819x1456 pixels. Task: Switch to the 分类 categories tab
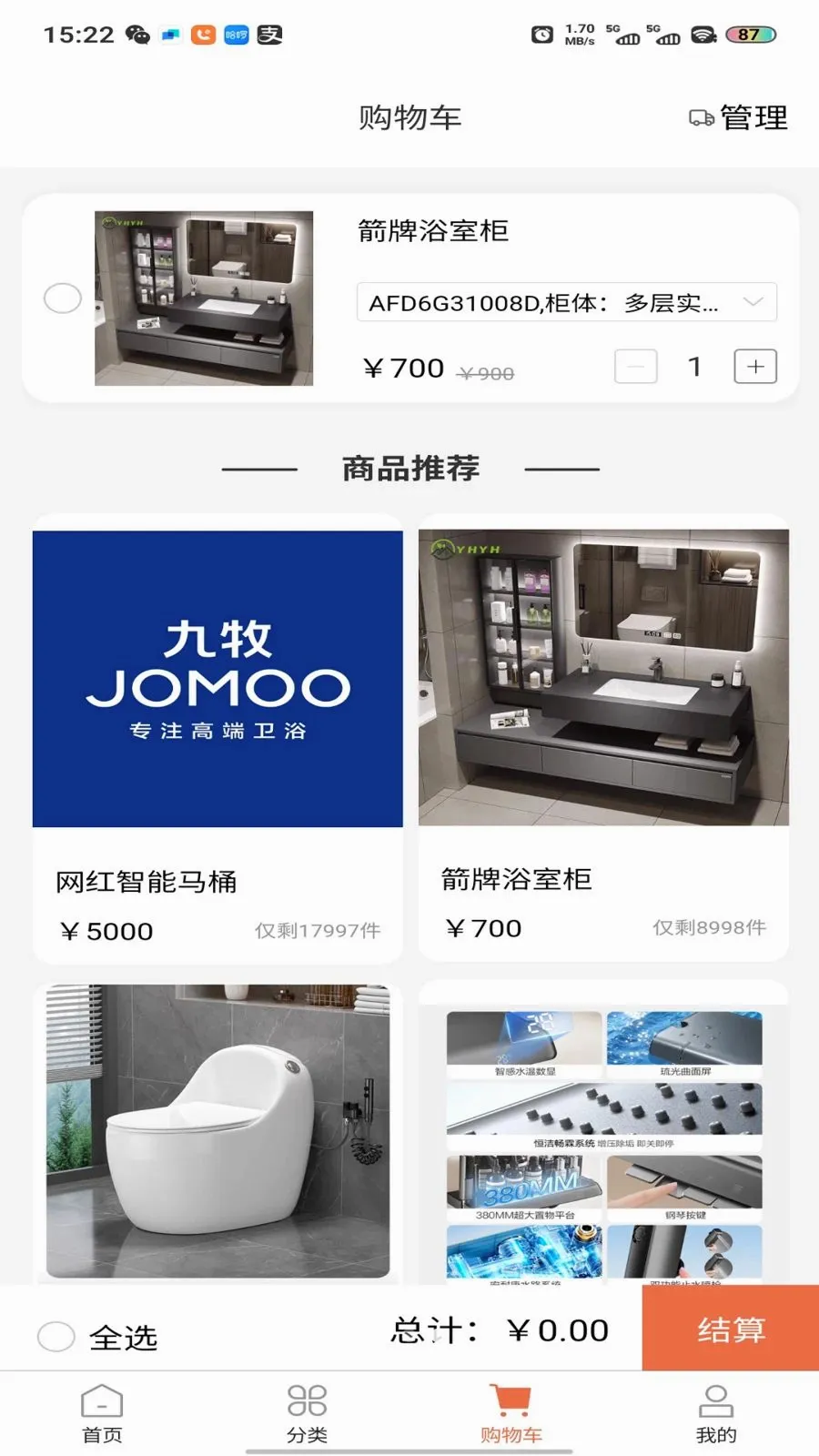(x=307, y=1413)
